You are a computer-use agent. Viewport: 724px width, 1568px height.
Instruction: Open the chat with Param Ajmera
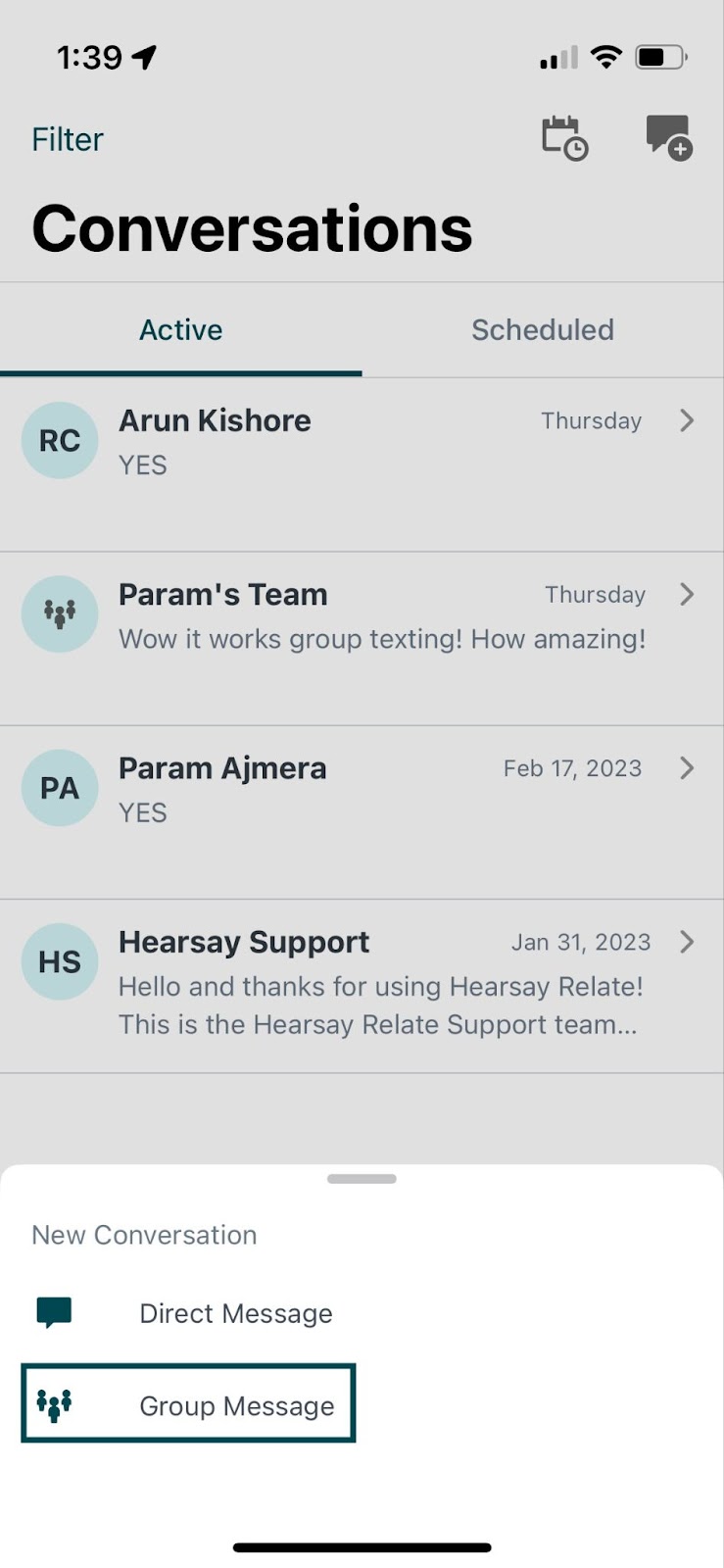(361, 791)
